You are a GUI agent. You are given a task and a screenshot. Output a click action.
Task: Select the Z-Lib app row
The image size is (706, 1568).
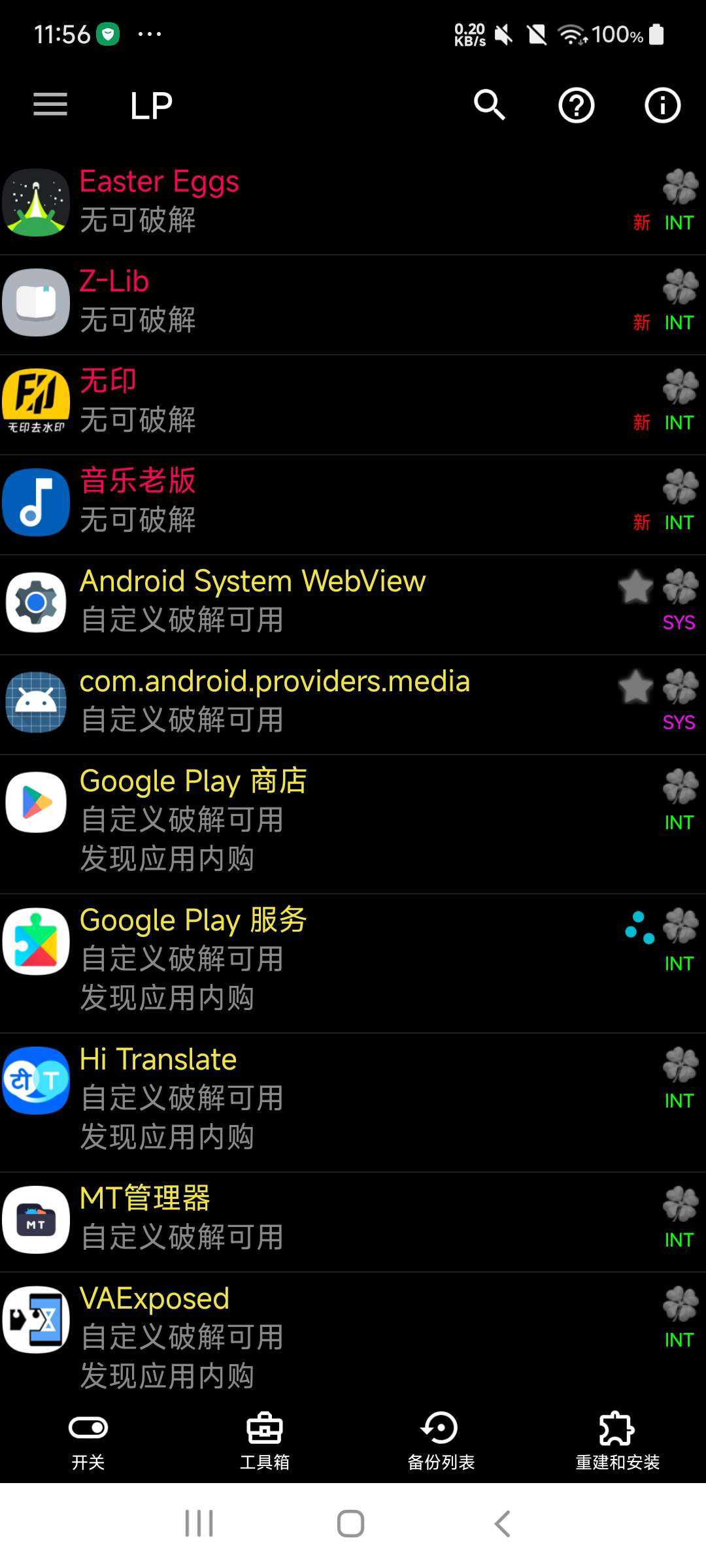(353, 304)
